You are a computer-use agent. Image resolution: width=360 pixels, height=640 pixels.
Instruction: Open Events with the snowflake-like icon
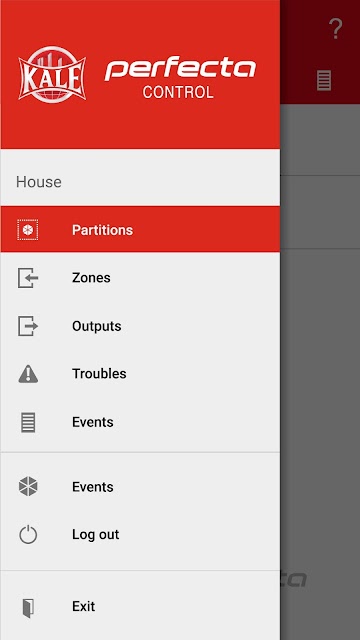[140, 487]
